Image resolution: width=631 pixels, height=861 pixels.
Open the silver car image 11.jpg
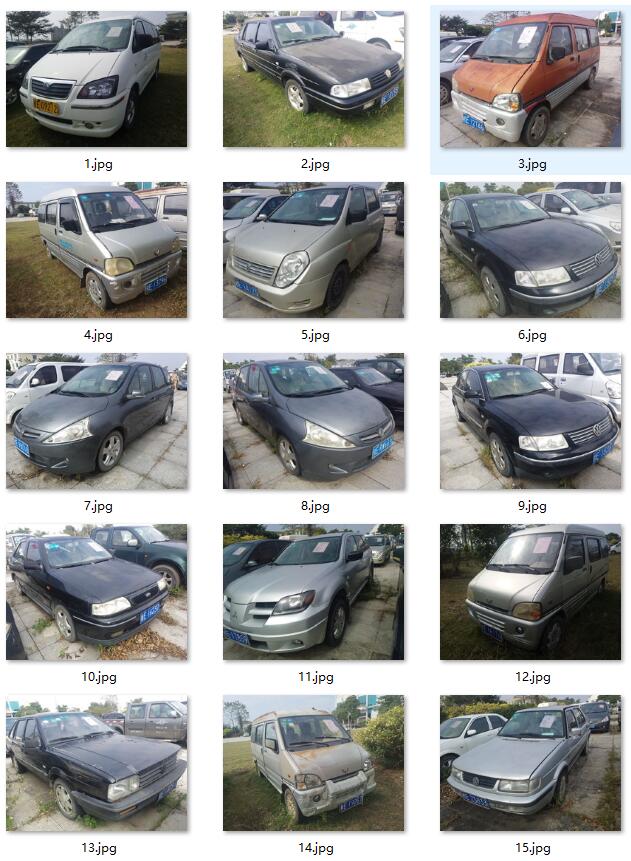coord(314,592)
